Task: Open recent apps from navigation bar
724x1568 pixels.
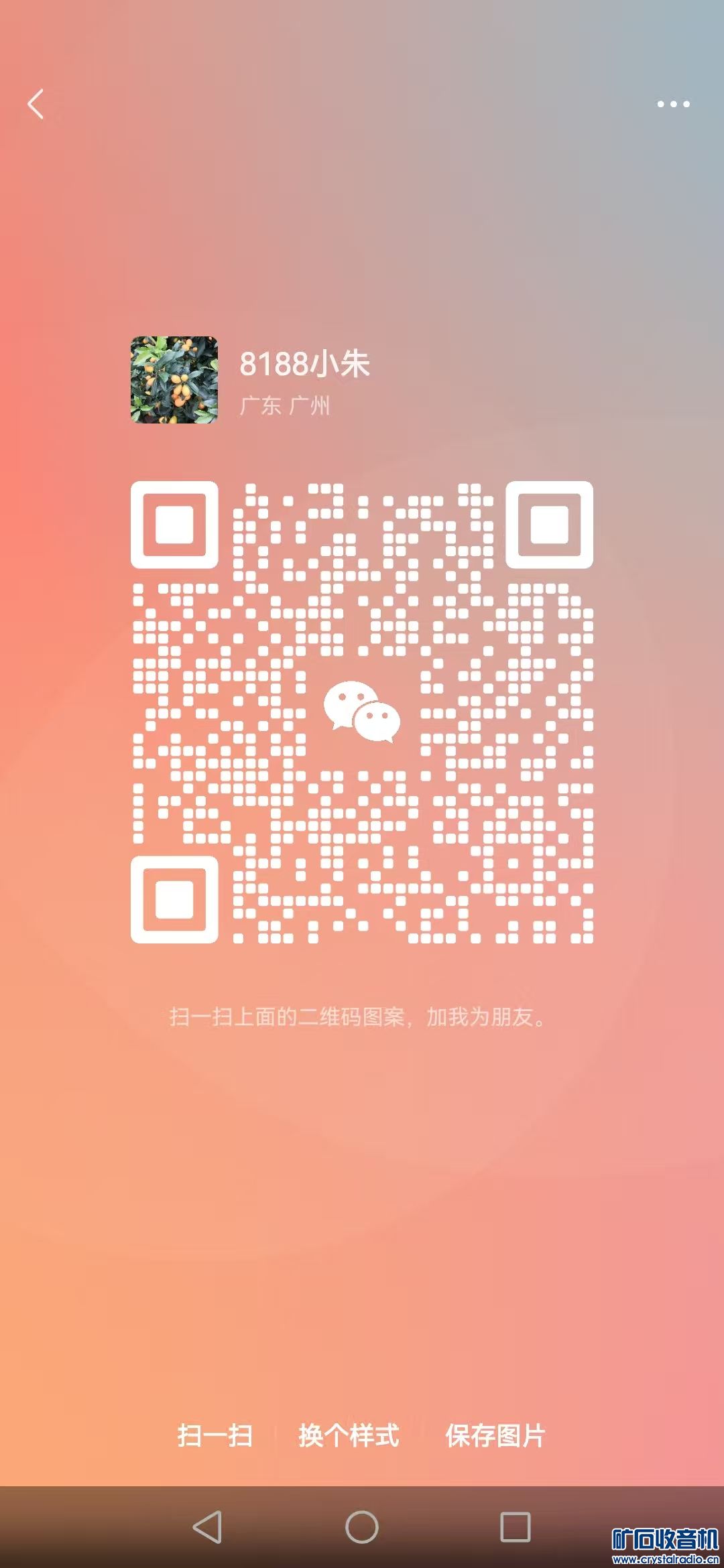Action: (x=516, y=1527)
